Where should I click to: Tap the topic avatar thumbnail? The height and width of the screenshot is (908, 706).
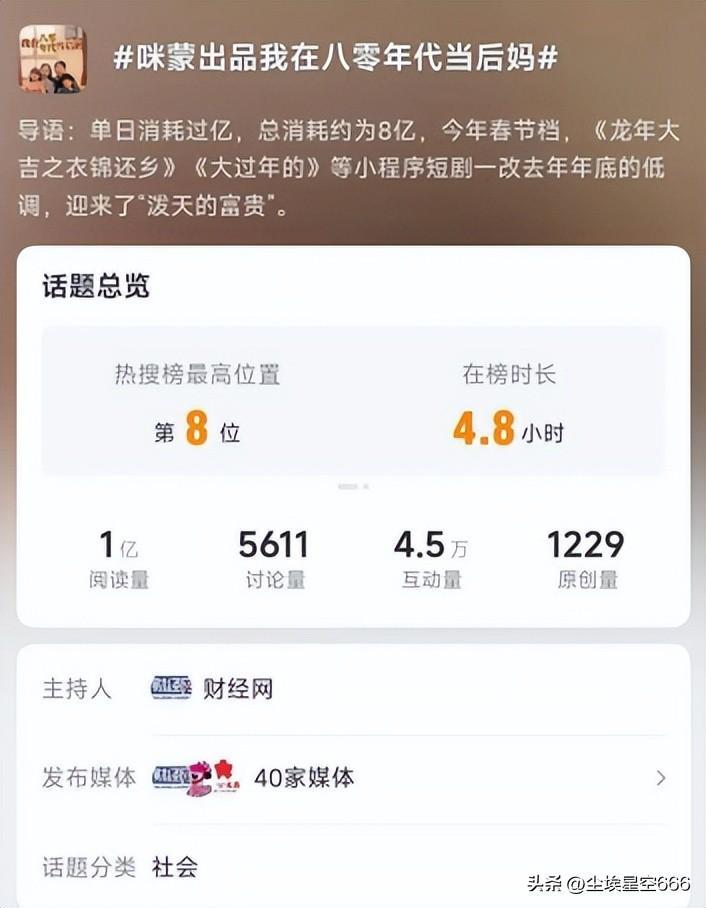(x=52, y=59)
